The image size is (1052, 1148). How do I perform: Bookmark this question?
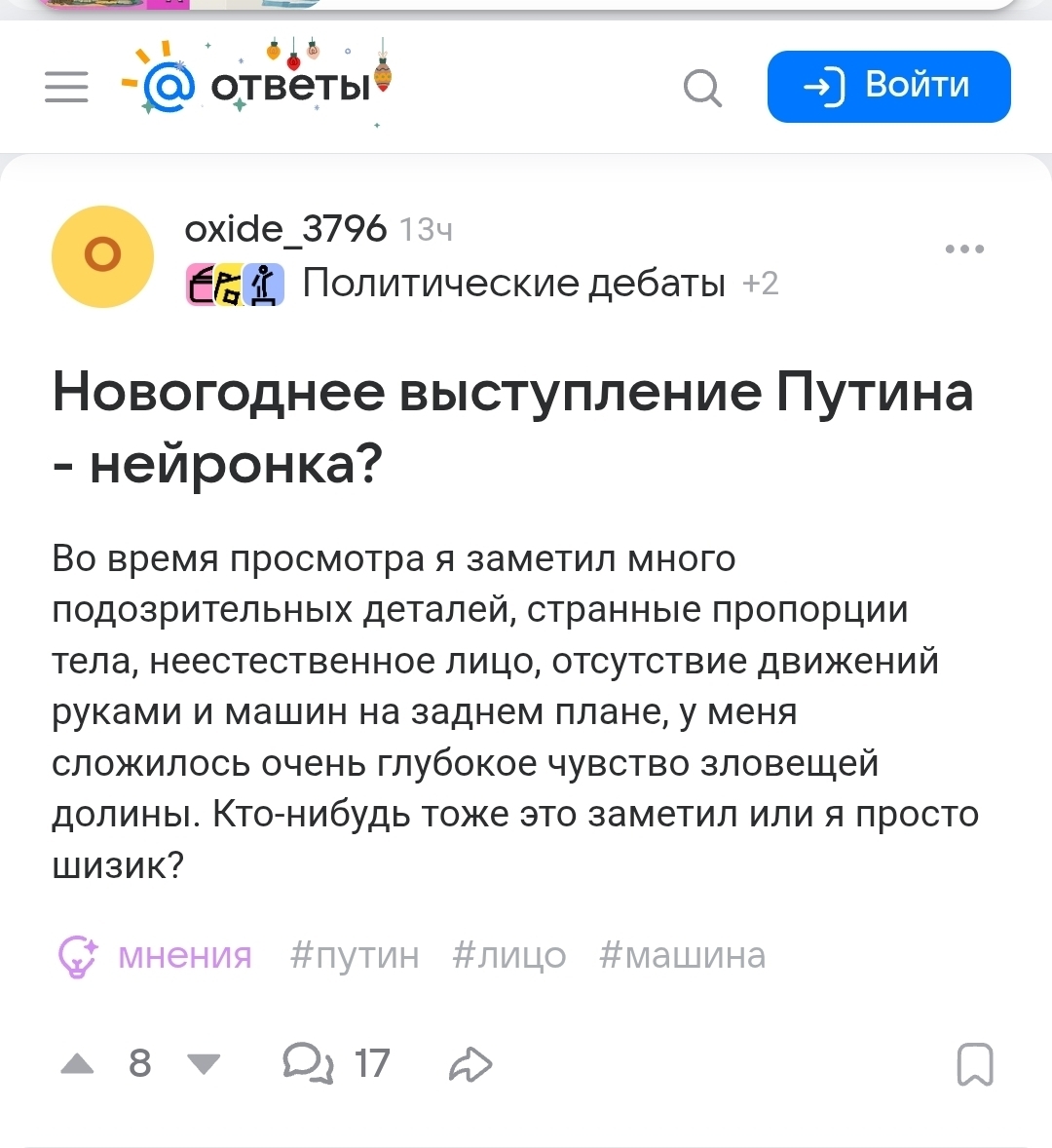coord(975,1064)
